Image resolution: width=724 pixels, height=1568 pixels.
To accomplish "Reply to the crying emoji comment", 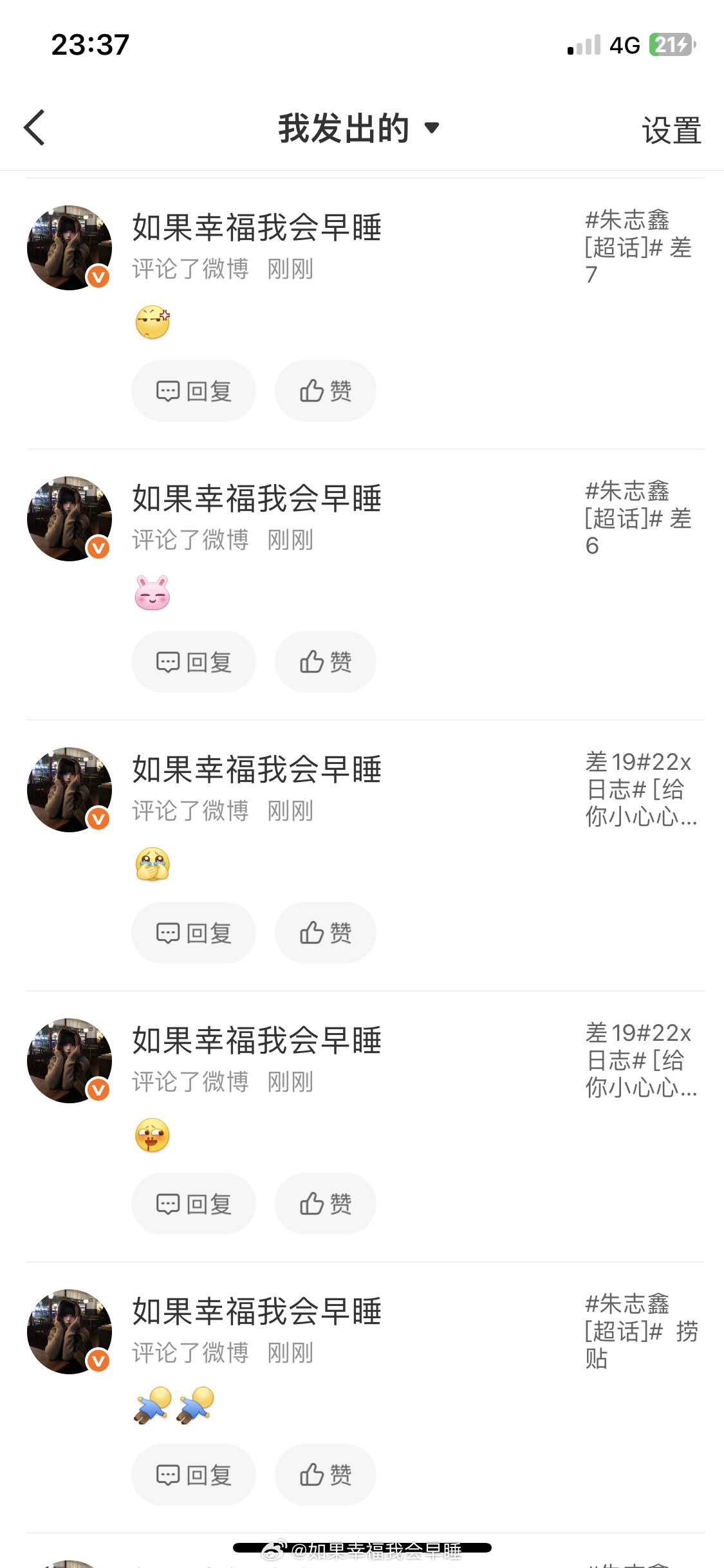I will coord(194,933).
